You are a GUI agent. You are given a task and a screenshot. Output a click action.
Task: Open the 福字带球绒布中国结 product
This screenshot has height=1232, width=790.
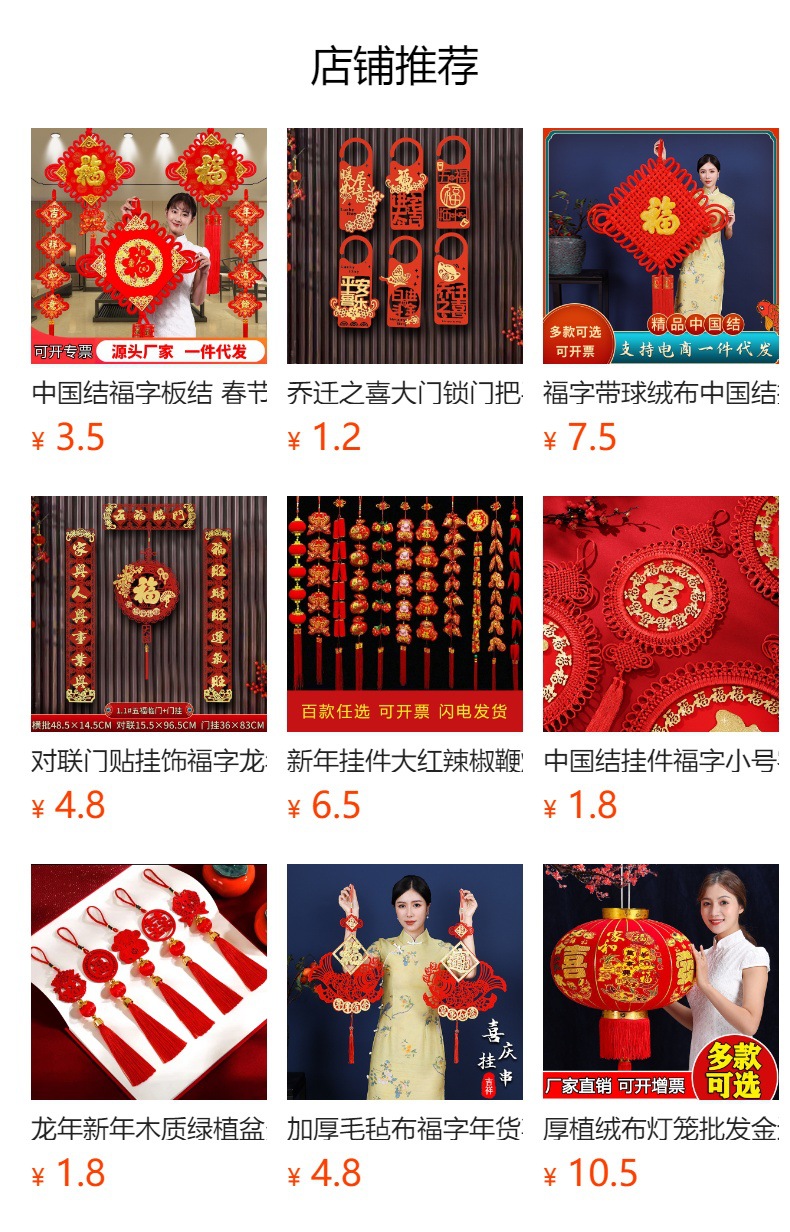661,246
